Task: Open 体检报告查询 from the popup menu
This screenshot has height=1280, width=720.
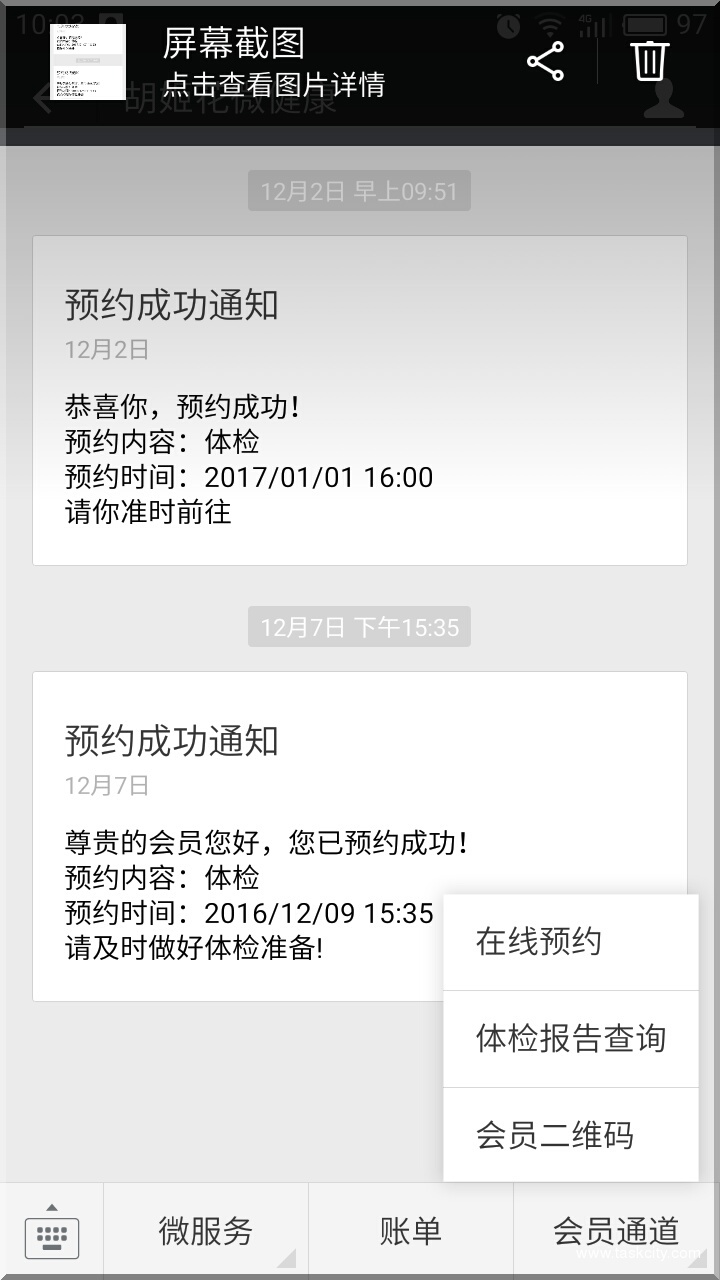Action: pyautogui.click(x=570, y=1039)
